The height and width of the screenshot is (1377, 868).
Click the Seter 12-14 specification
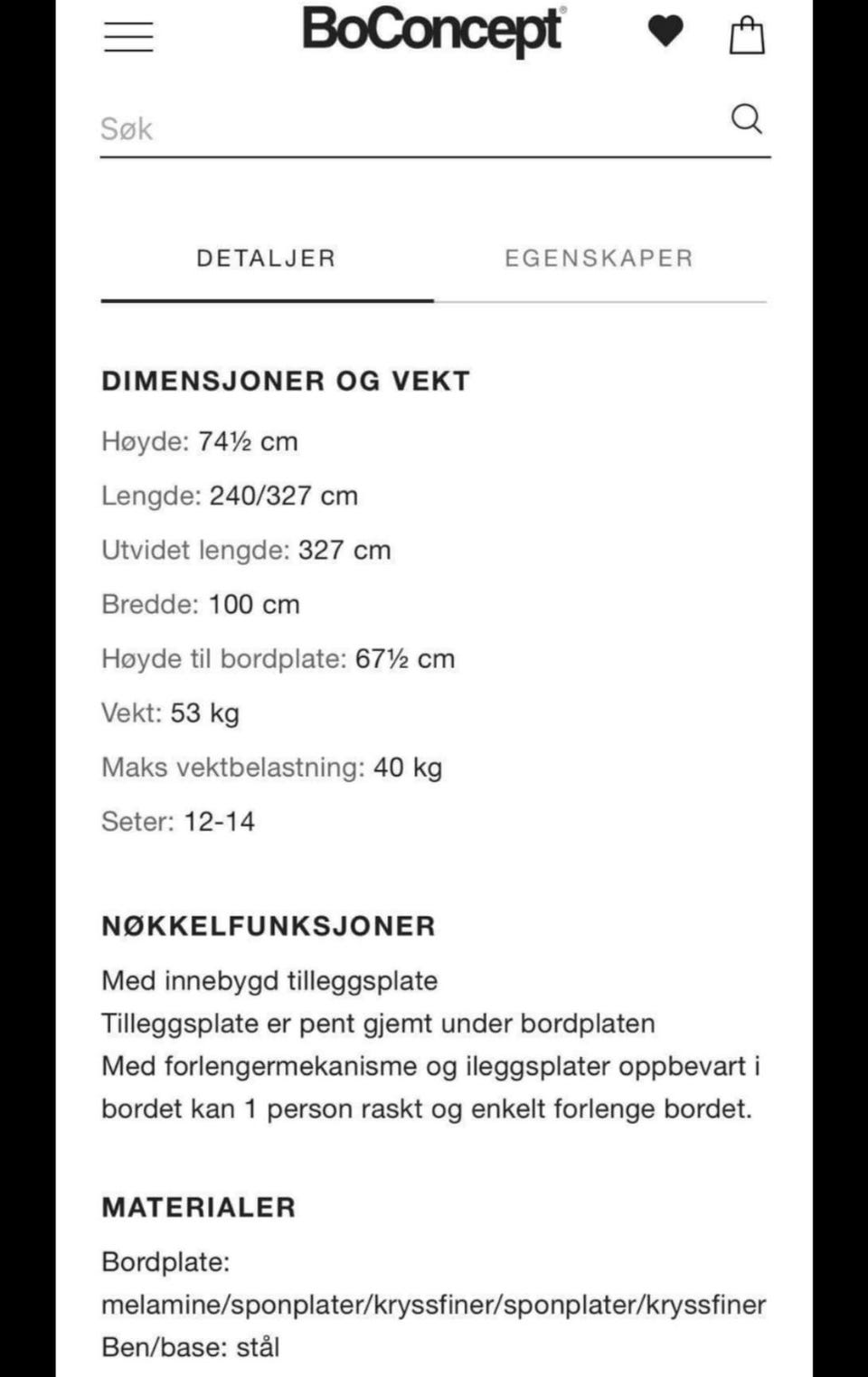coord(179,822)
